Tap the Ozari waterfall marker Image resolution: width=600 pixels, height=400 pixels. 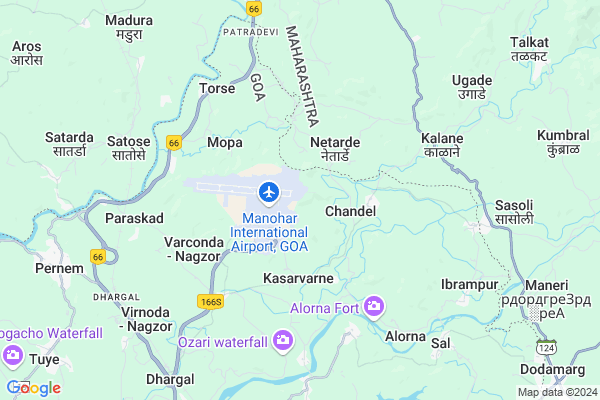click(x=282, y=343)
